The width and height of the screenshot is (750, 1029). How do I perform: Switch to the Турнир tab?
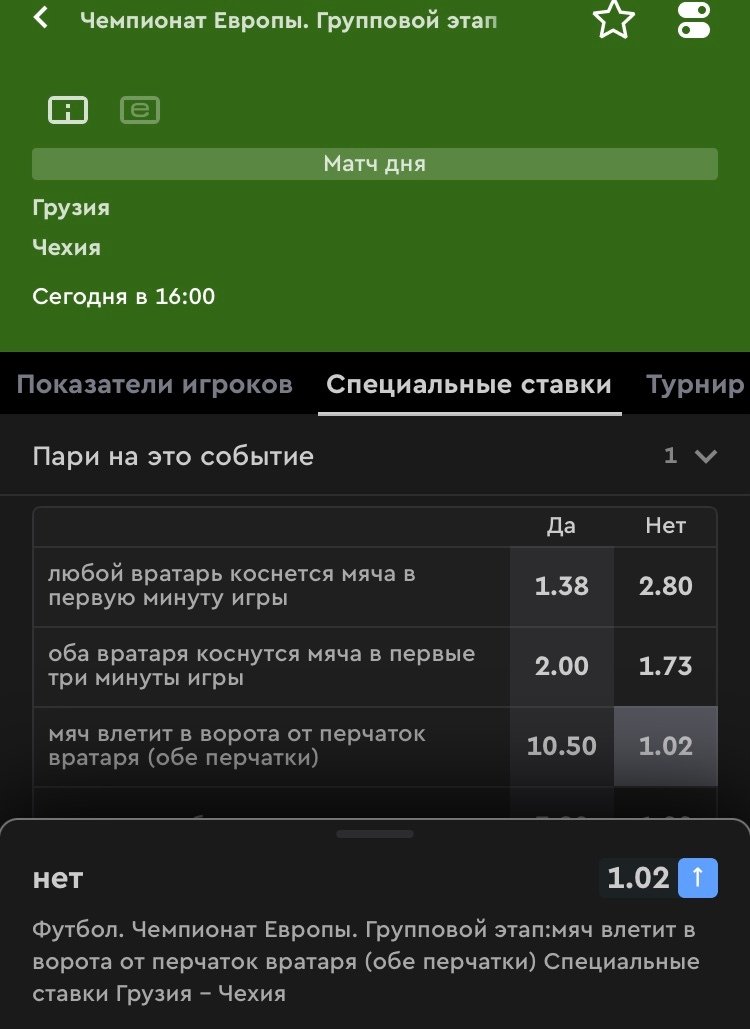(695, 385)
